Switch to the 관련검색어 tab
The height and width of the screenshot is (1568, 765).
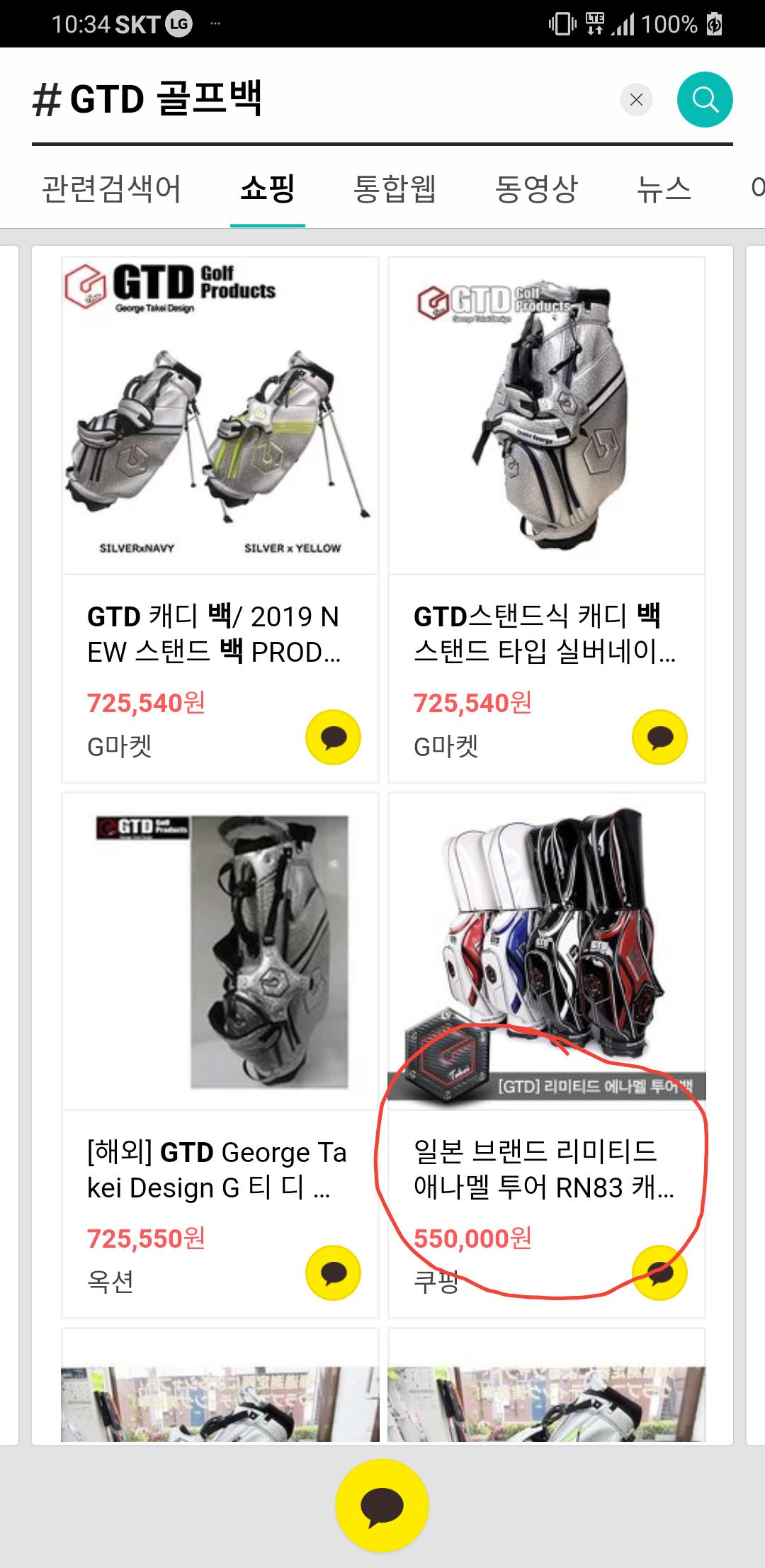coord(111,189)
